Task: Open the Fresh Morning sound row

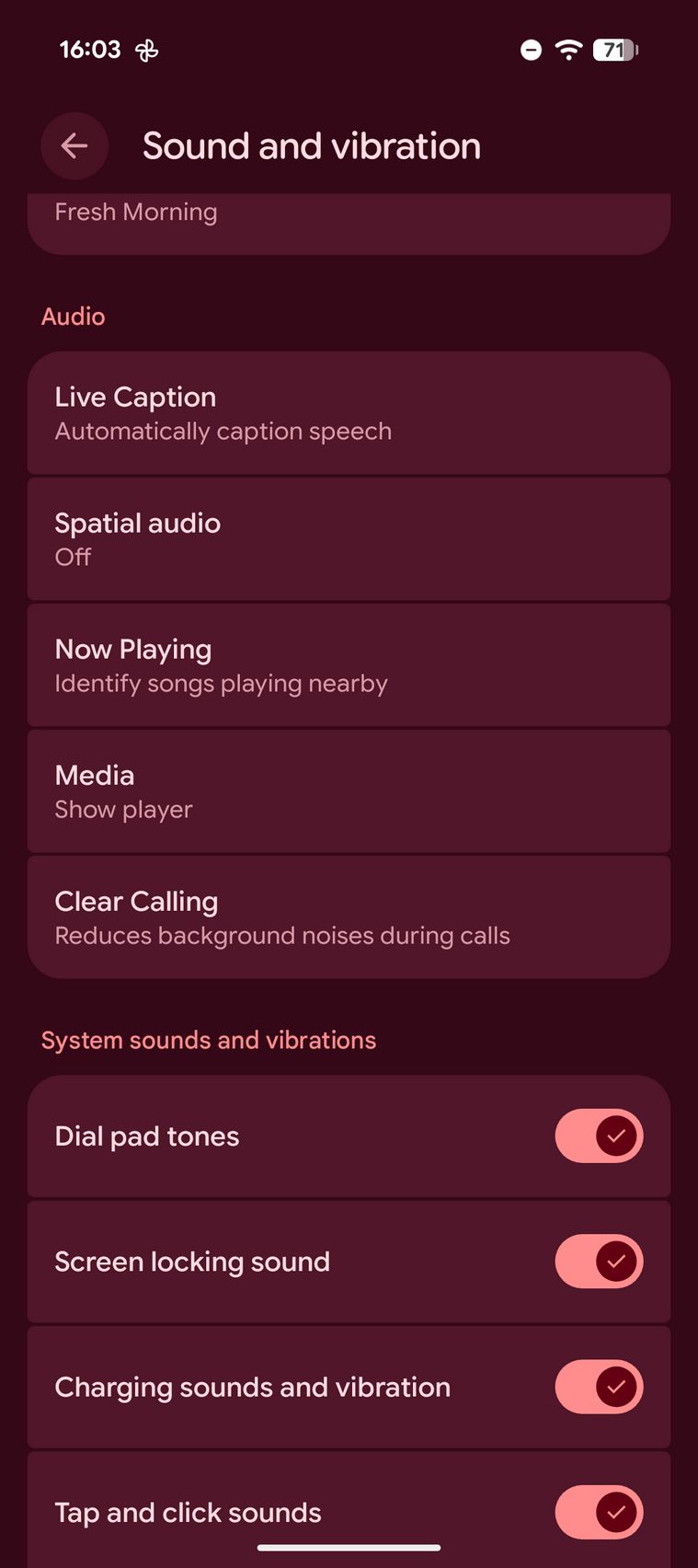Action: coord(349,221)
